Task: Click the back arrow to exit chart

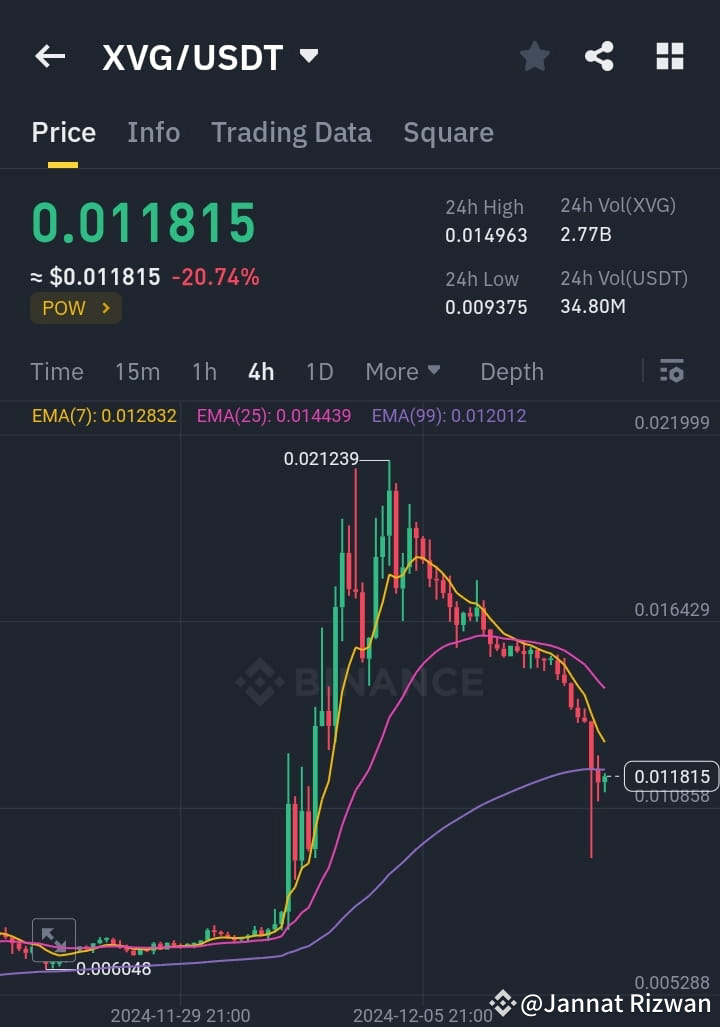Action: (x=49, y=56)
